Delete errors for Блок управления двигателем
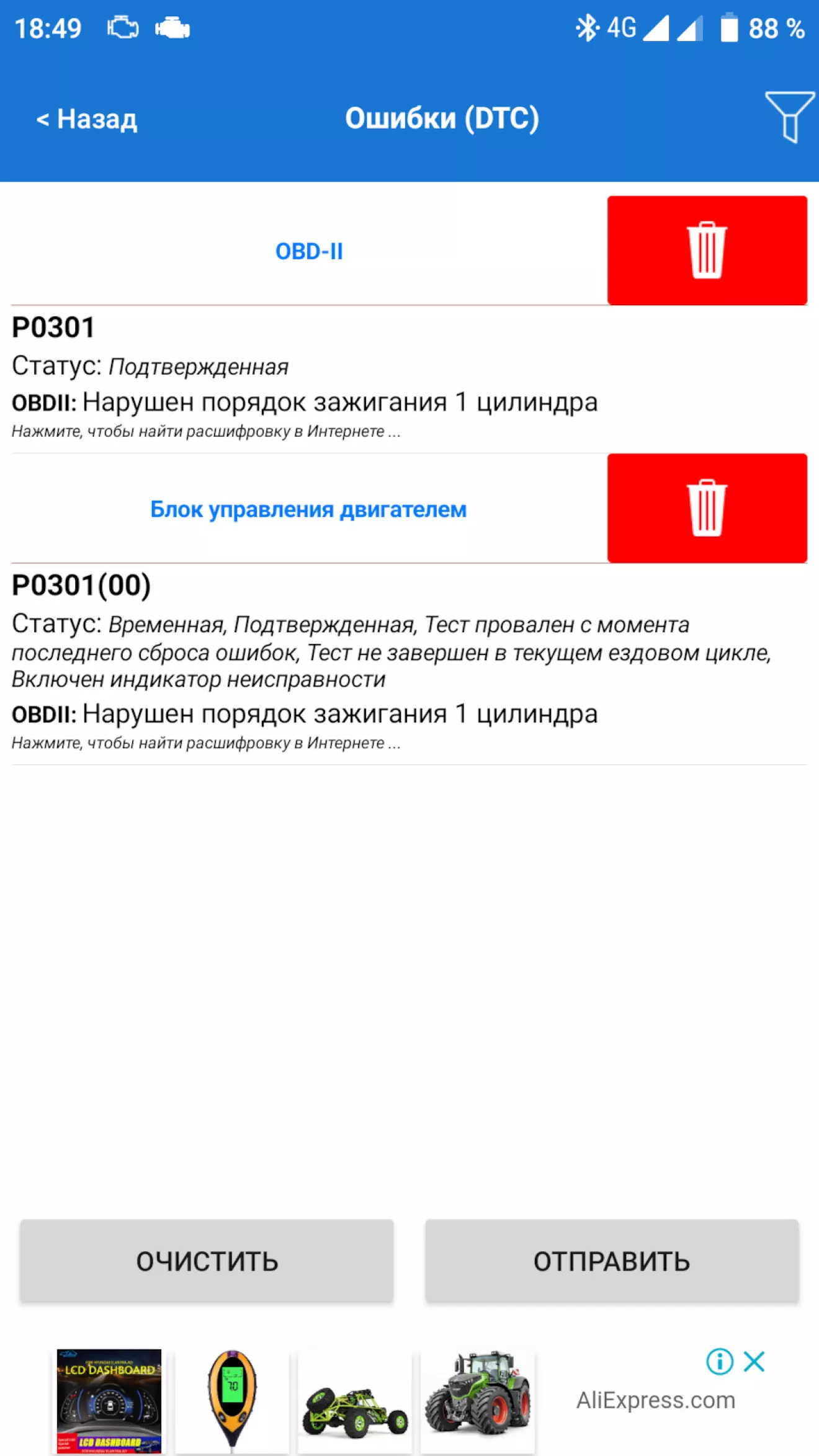The image size is (819, 1456). point(707,508)
